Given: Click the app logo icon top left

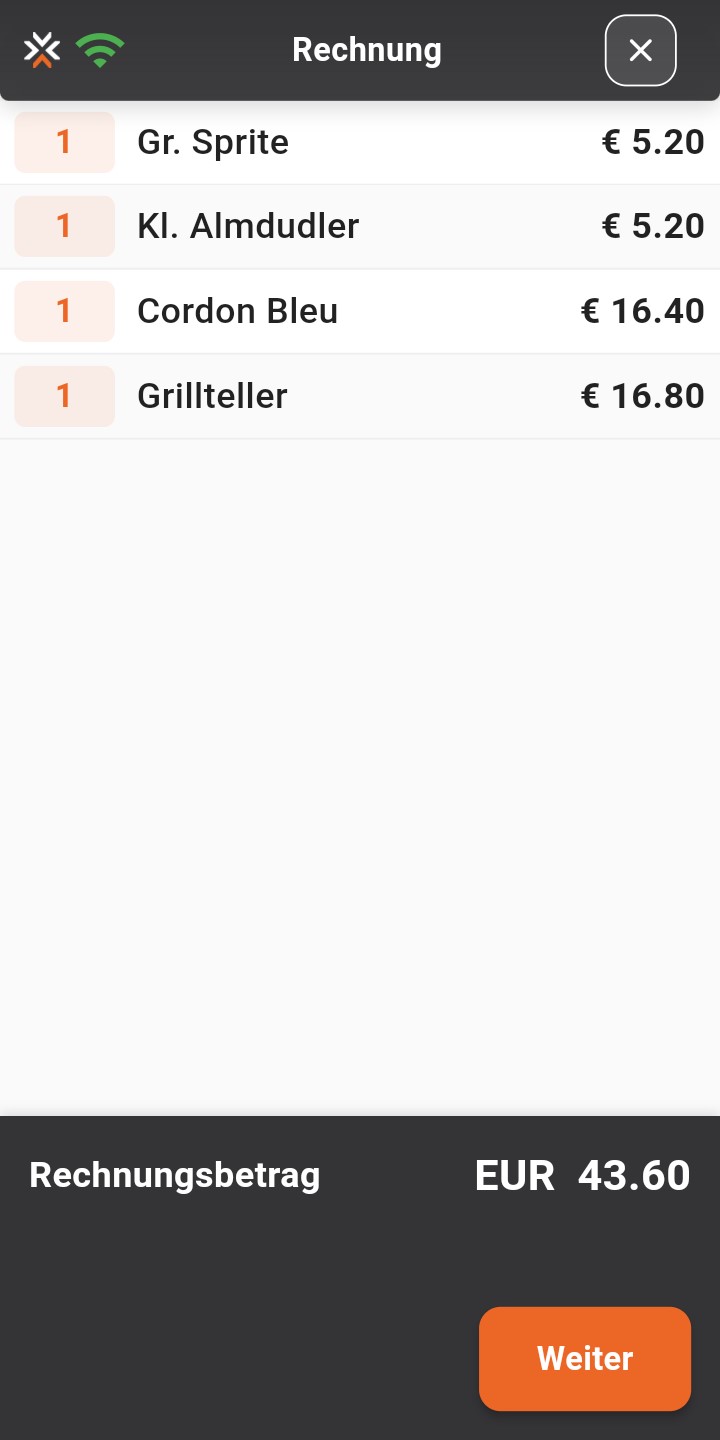Looking at the screenshot, I should 41,47.
